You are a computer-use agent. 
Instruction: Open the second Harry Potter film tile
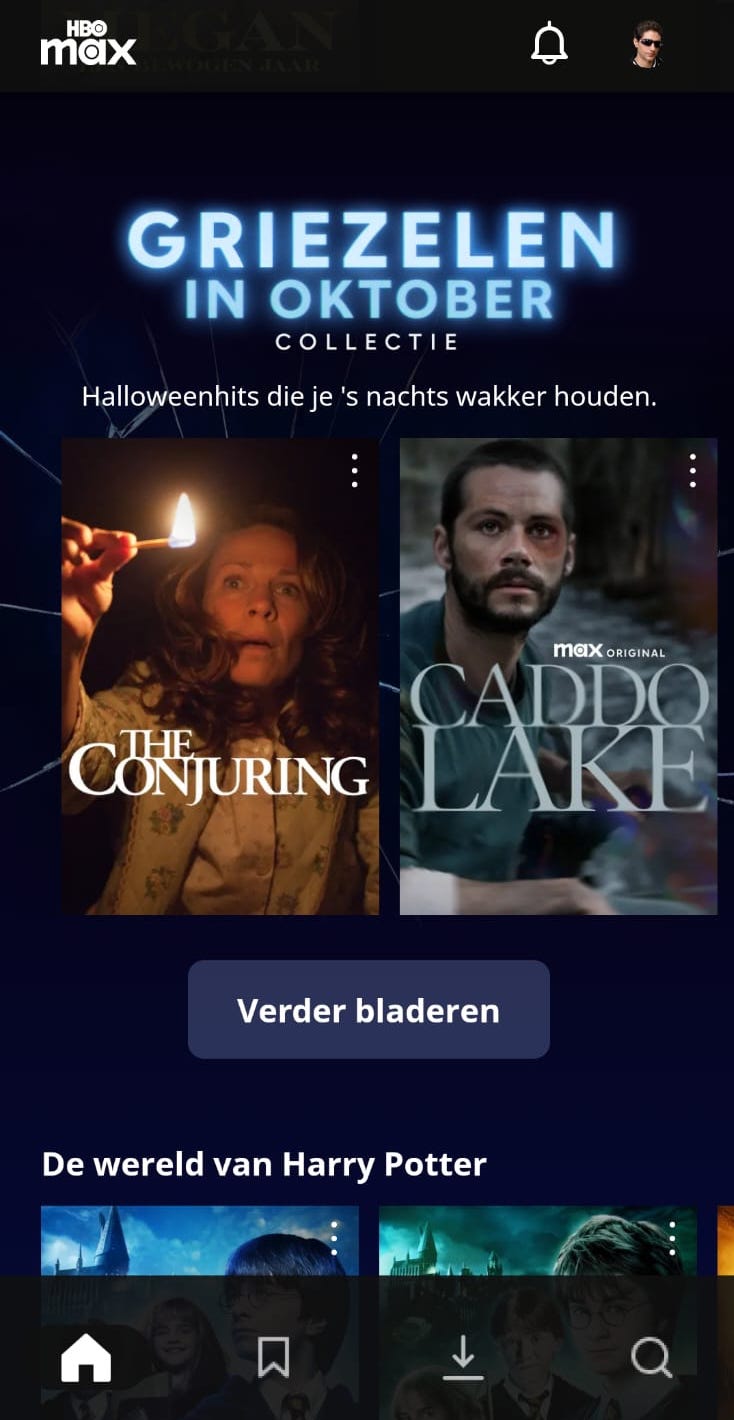point(520,1242)
